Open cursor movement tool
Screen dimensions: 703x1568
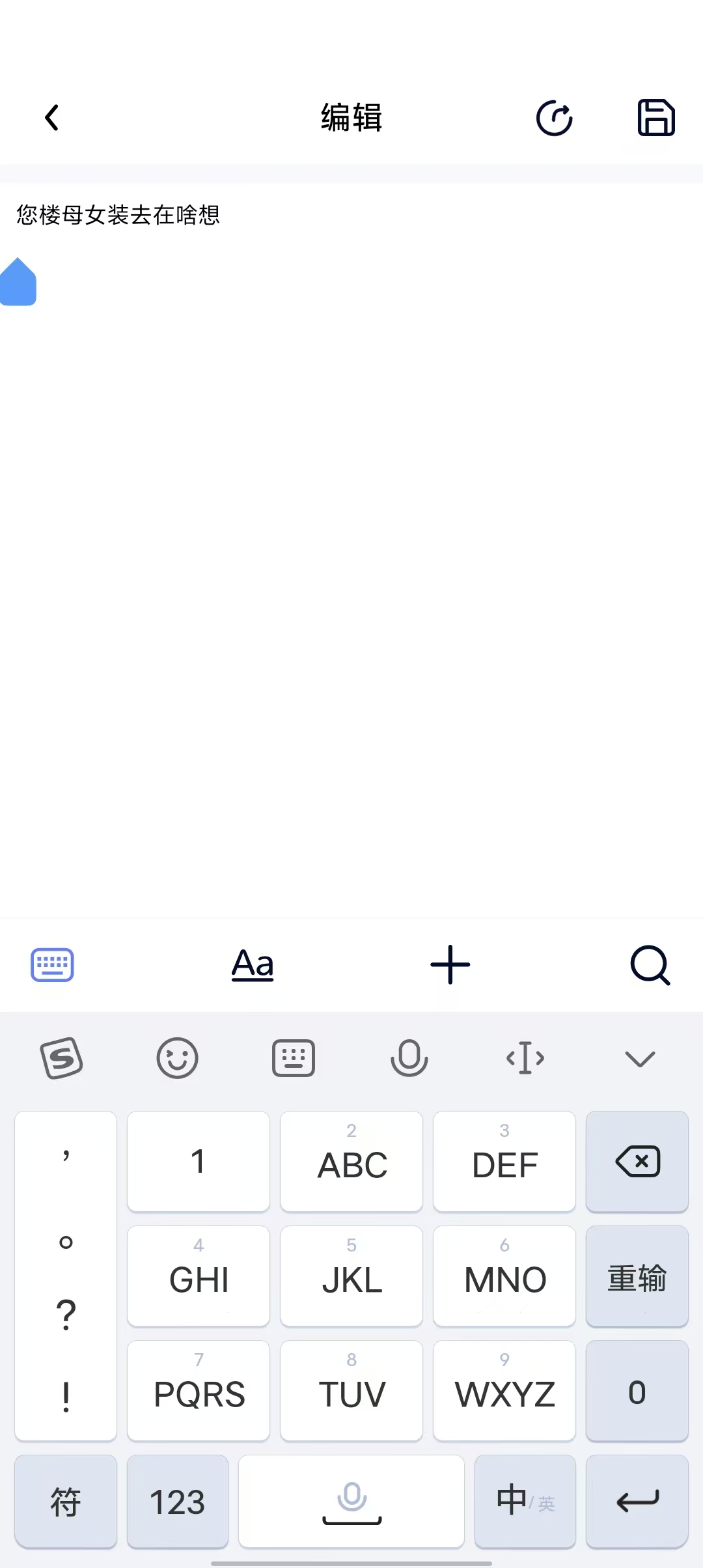pyautogui.click(x=525, y=1058)
